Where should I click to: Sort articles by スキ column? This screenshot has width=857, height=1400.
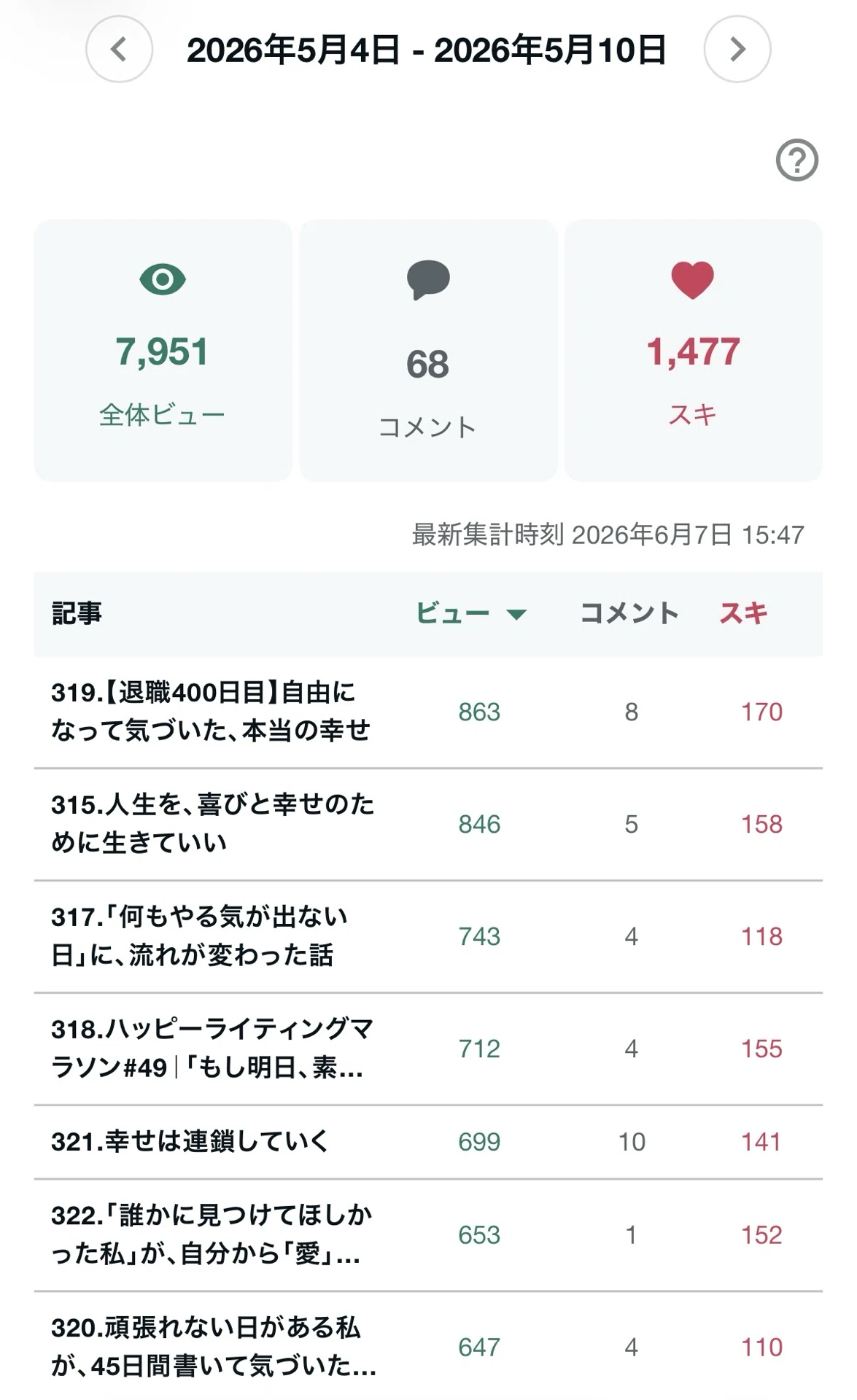point(743,613)
